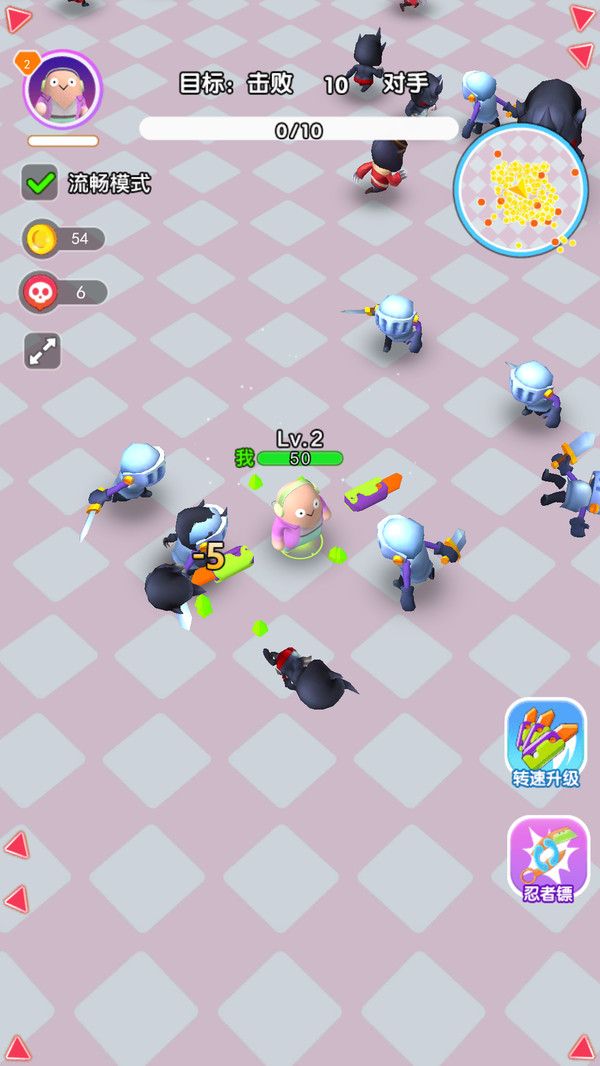Use the 忍者镖 skill button
The image size is (600, 1066).
click(x=548, y=860)
